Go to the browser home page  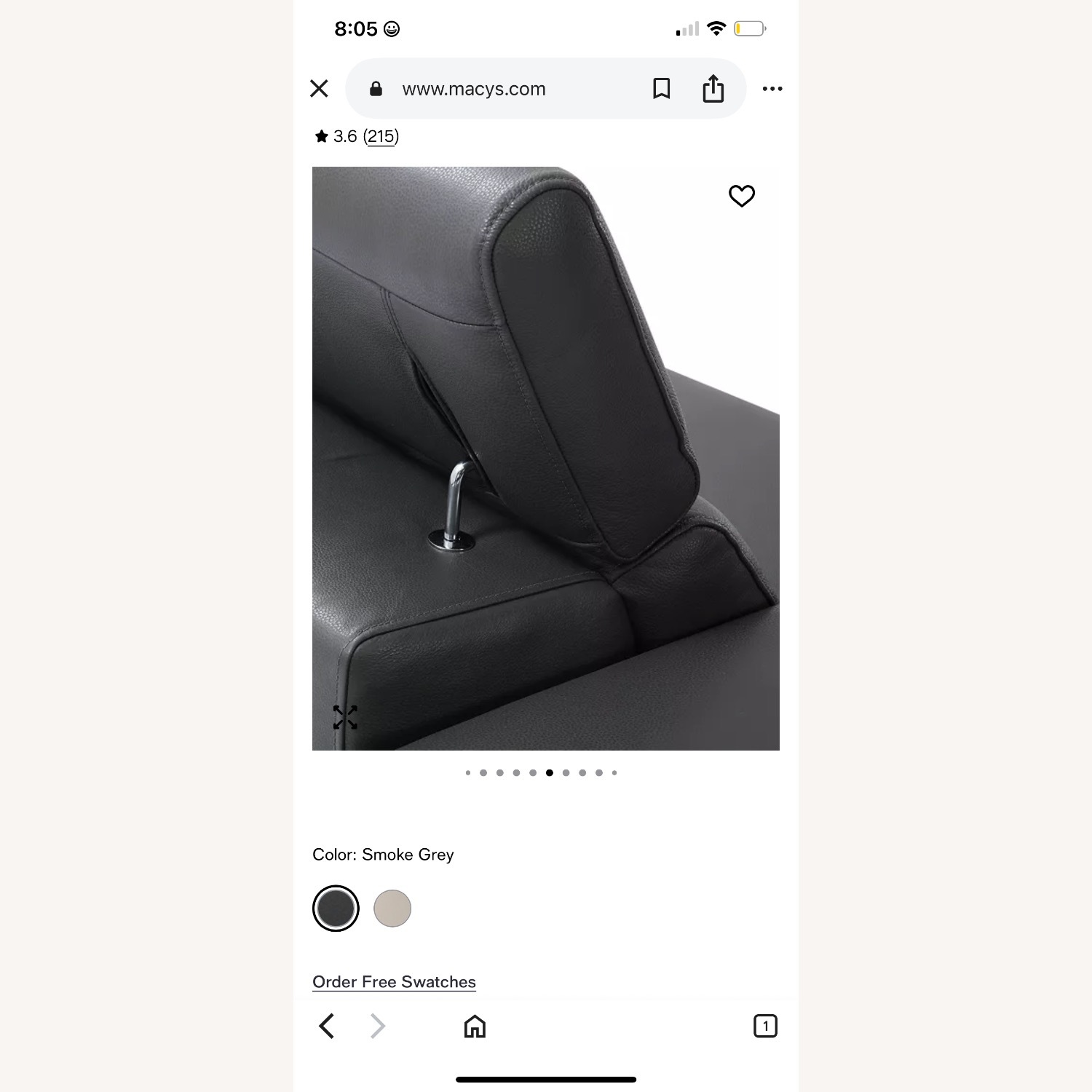pyautogui.click(x=475, y=1026)
